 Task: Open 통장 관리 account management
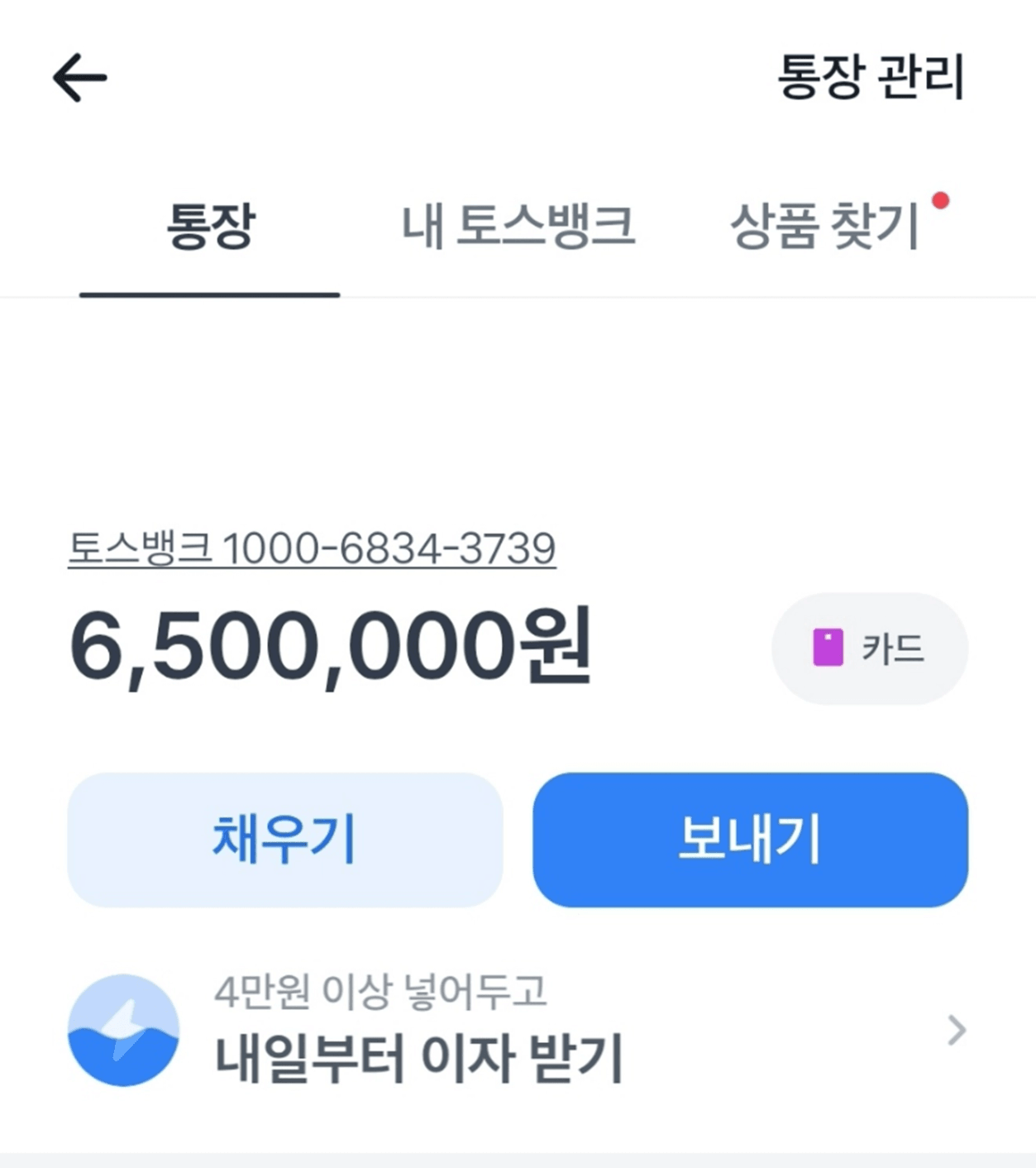871,77
